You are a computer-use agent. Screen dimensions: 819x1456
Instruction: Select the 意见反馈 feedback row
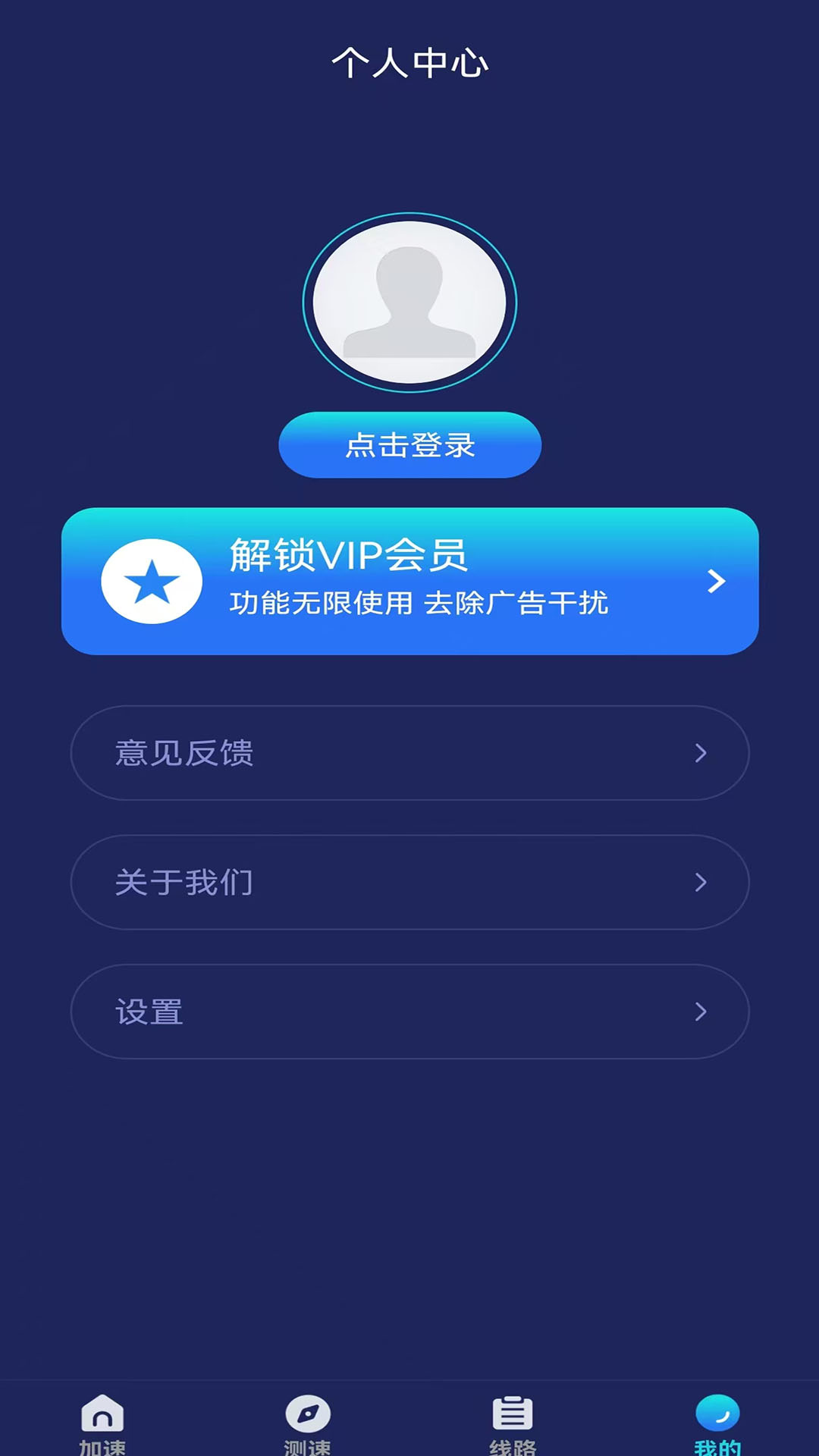pos(409,753)
